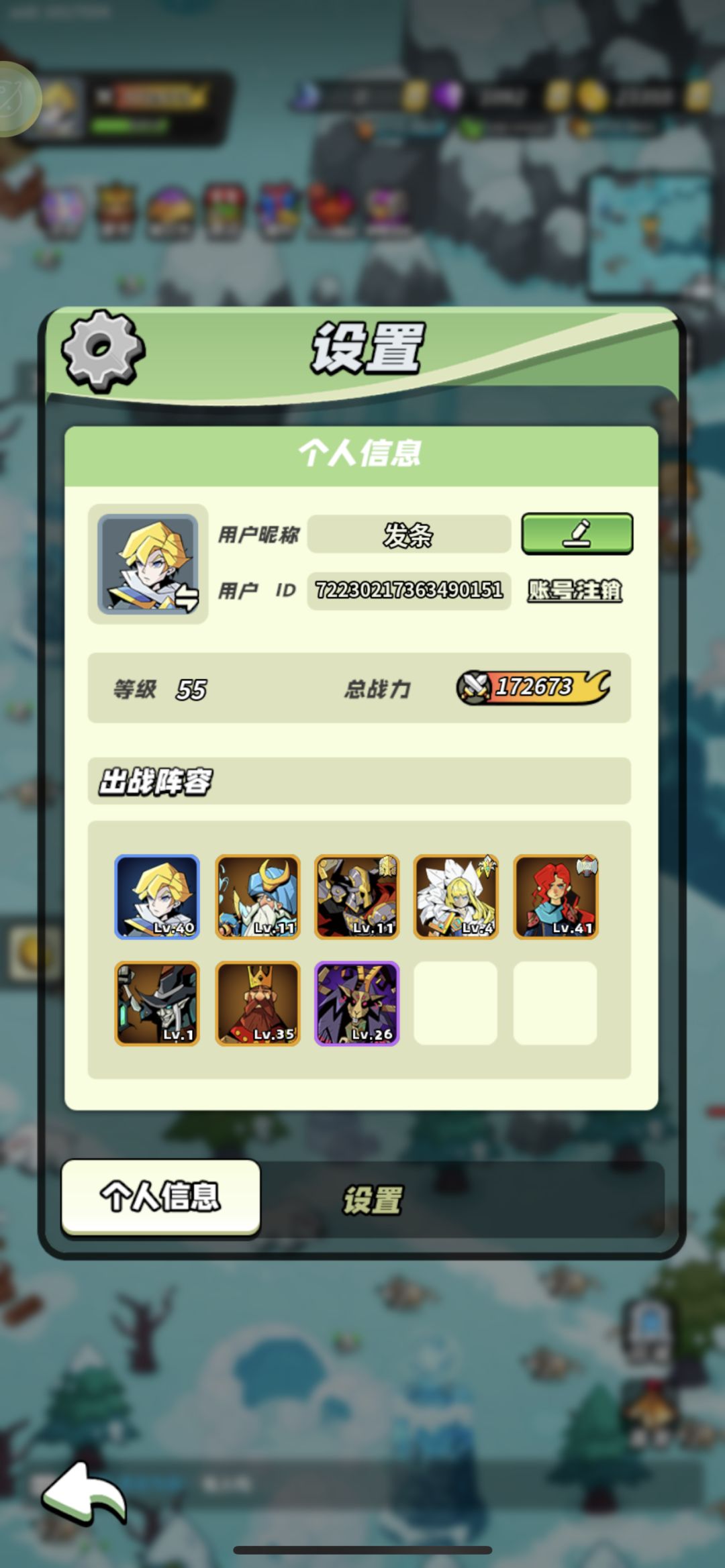The image size is (725, 1568).
Task: Open the Lv.4 white-haired hero
Action: tap(456, 896)
